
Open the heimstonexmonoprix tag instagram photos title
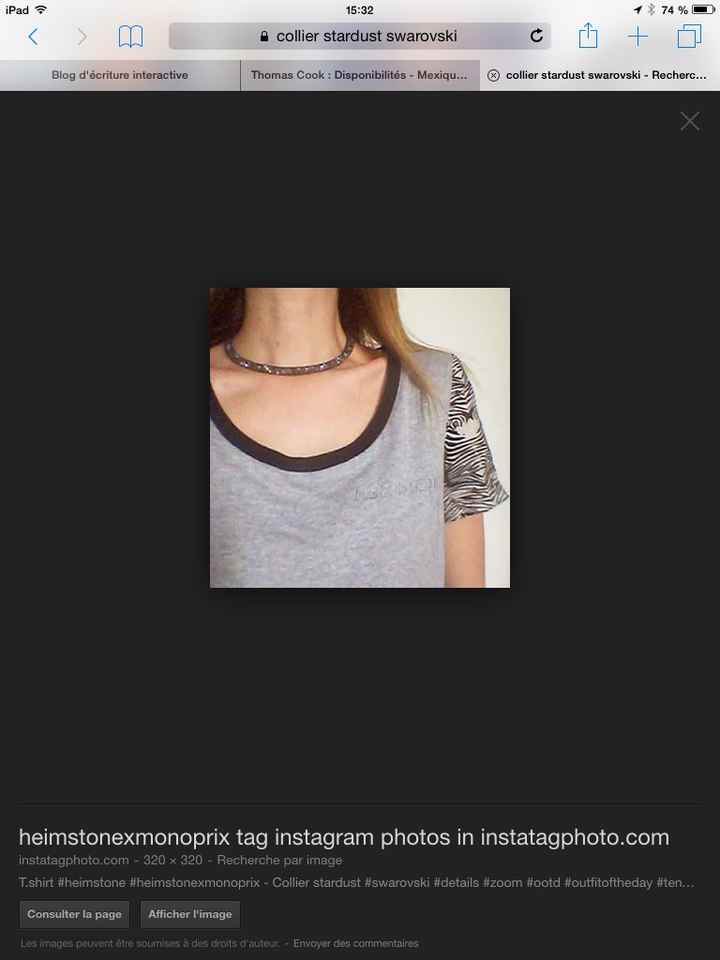pyautogui.click(x=344, y=837)
